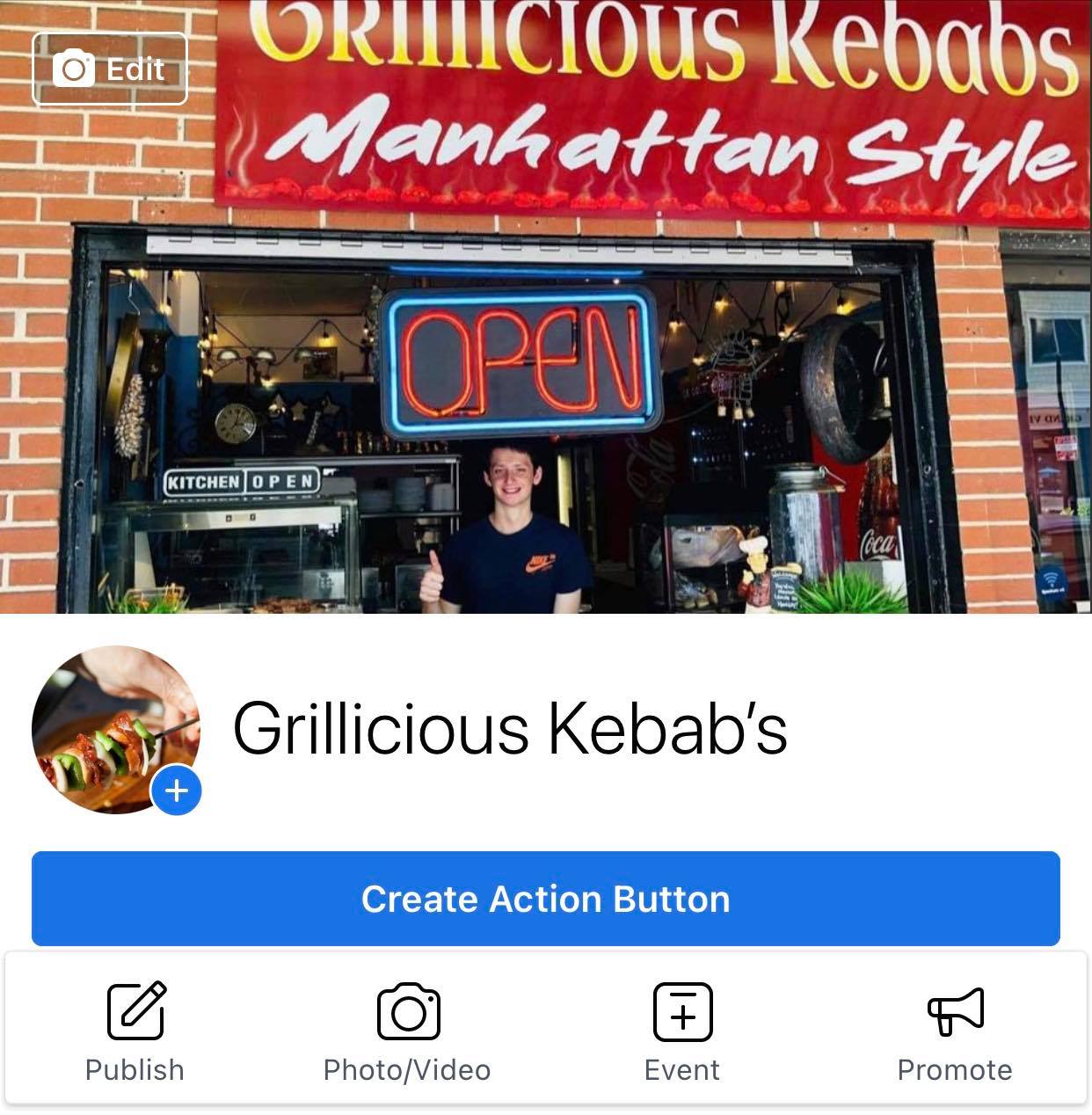
Task: Edit the cover photo
Action: [x=110, y=69]
